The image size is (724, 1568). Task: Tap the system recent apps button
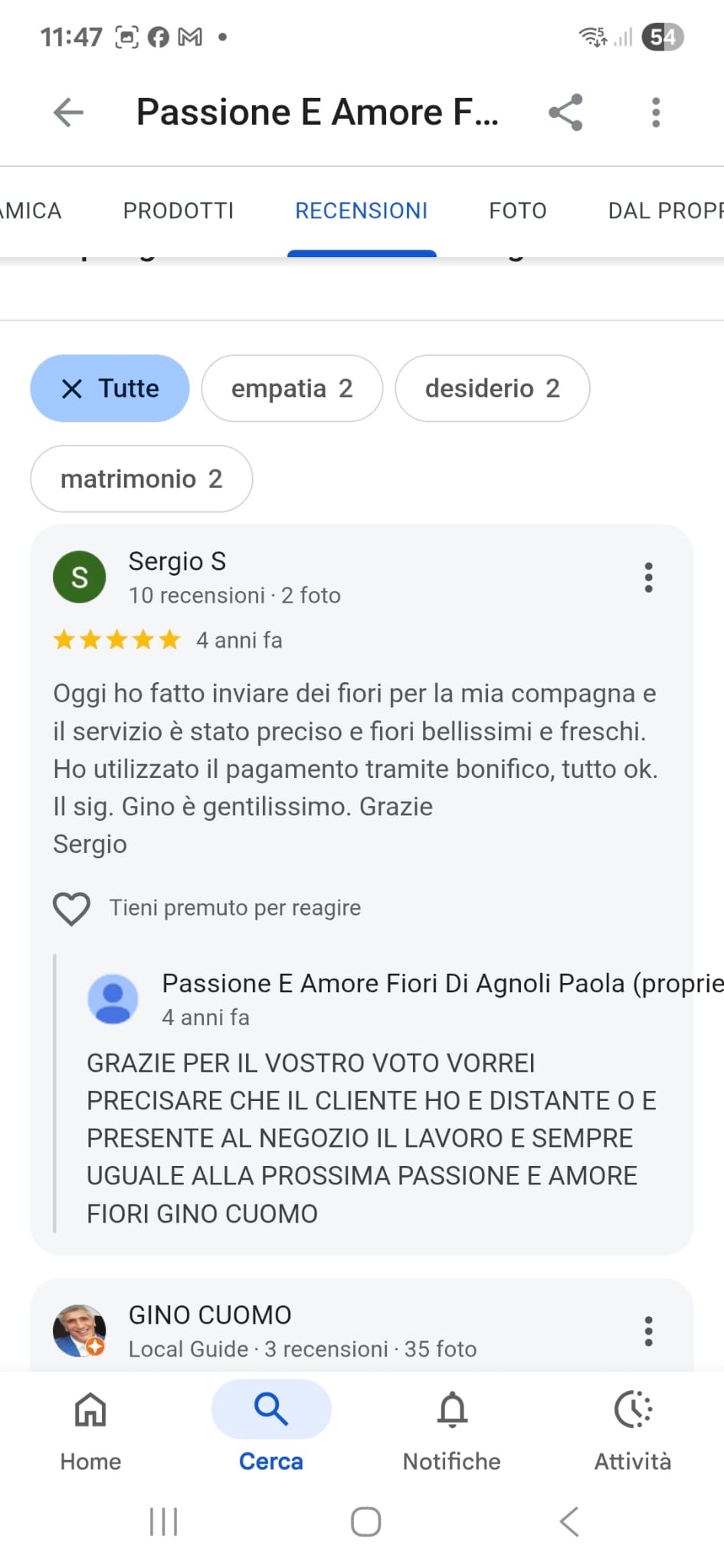[163, 1522]
